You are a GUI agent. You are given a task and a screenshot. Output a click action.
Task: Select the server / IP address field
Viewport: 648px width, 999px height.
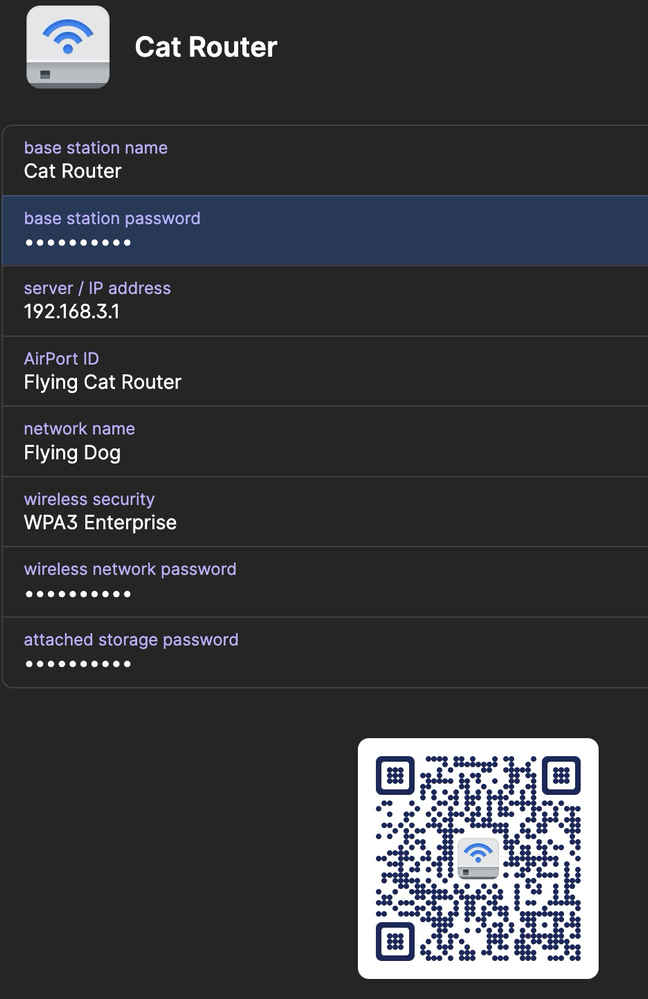[324, 301]
